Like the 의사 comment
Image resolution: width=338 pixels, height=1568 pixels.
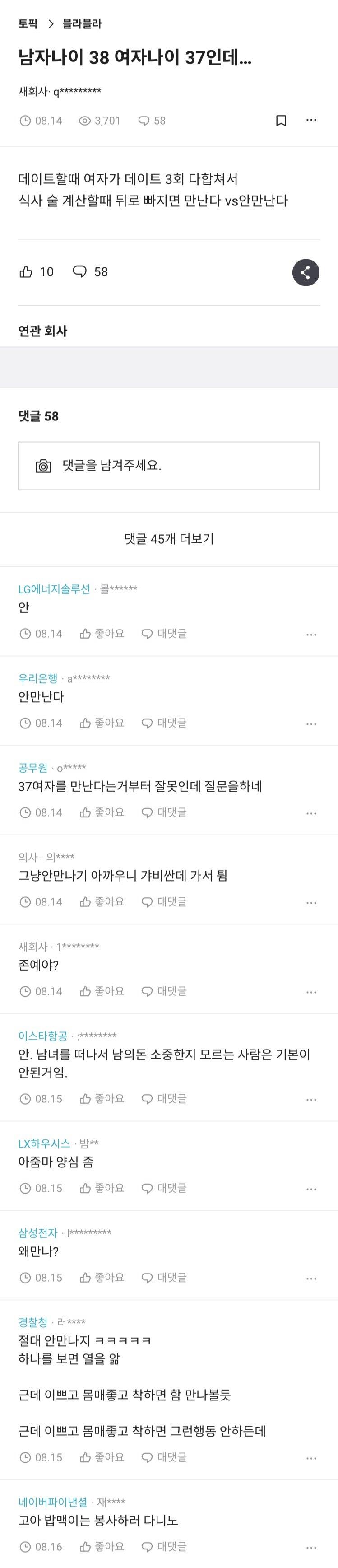tap(102, 901)
